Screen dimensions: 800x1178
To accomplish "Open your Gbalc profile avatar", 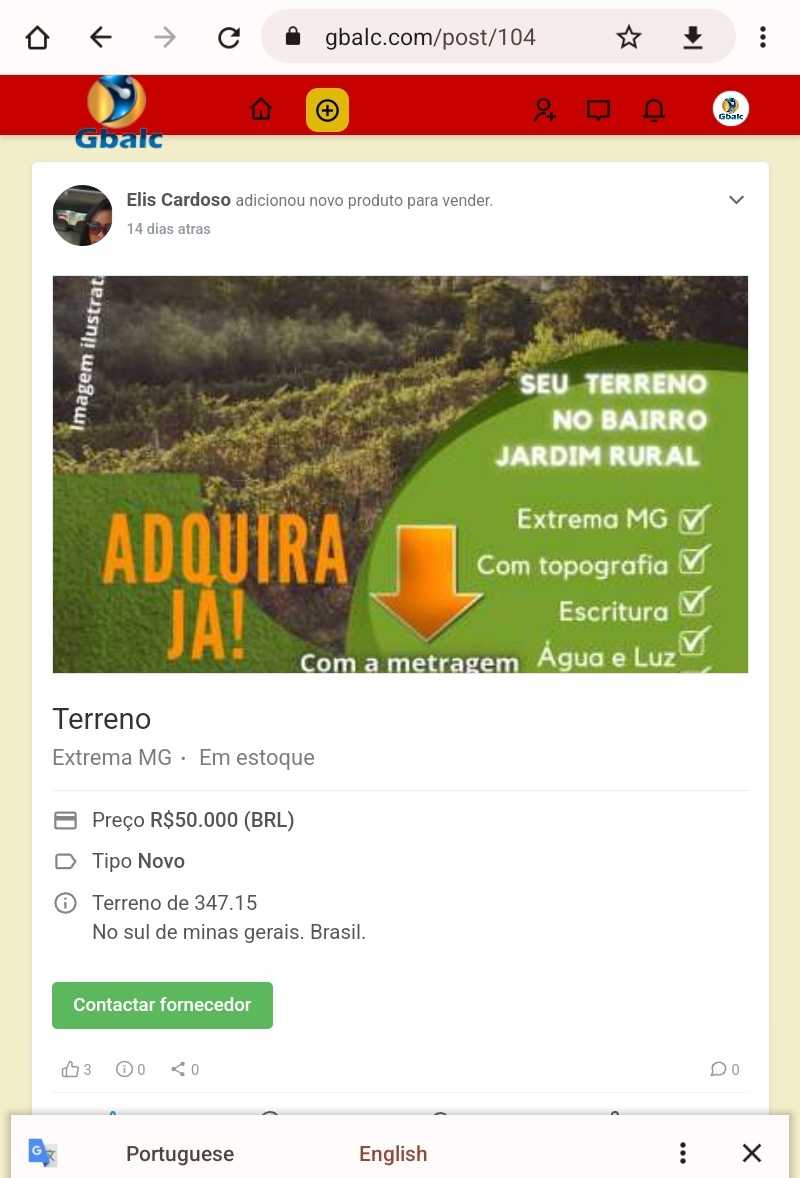I will click(x=730, y=110).
